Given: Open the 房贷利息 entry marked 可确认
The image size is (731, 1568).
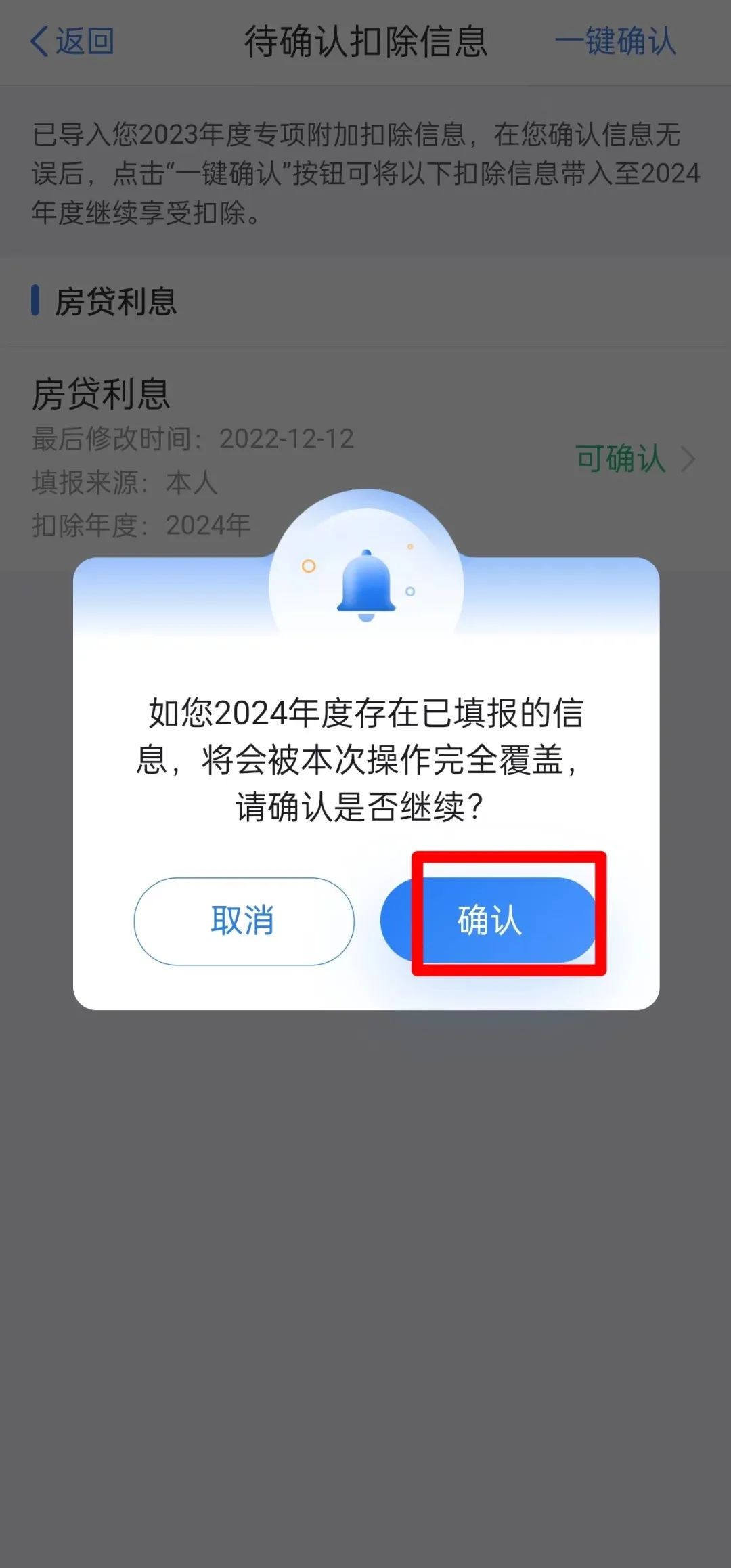Looking at the screenshot, I should (x=365, y=459).
